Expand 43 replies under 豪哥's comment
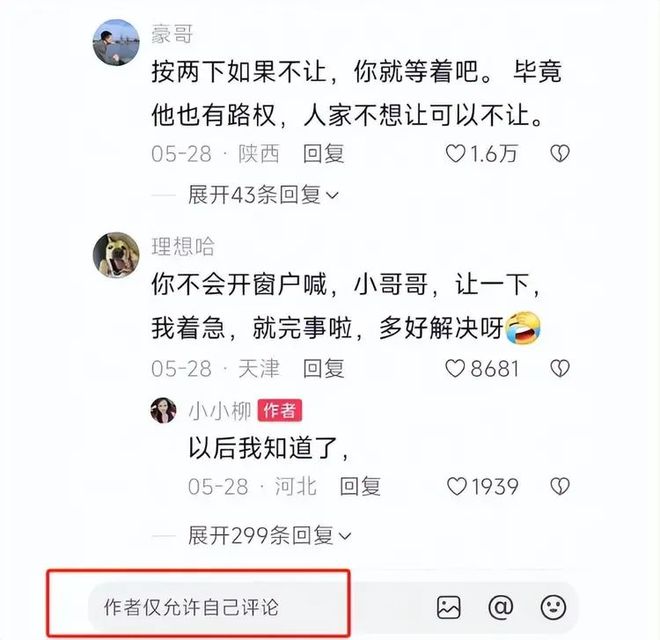 (263, 194)
